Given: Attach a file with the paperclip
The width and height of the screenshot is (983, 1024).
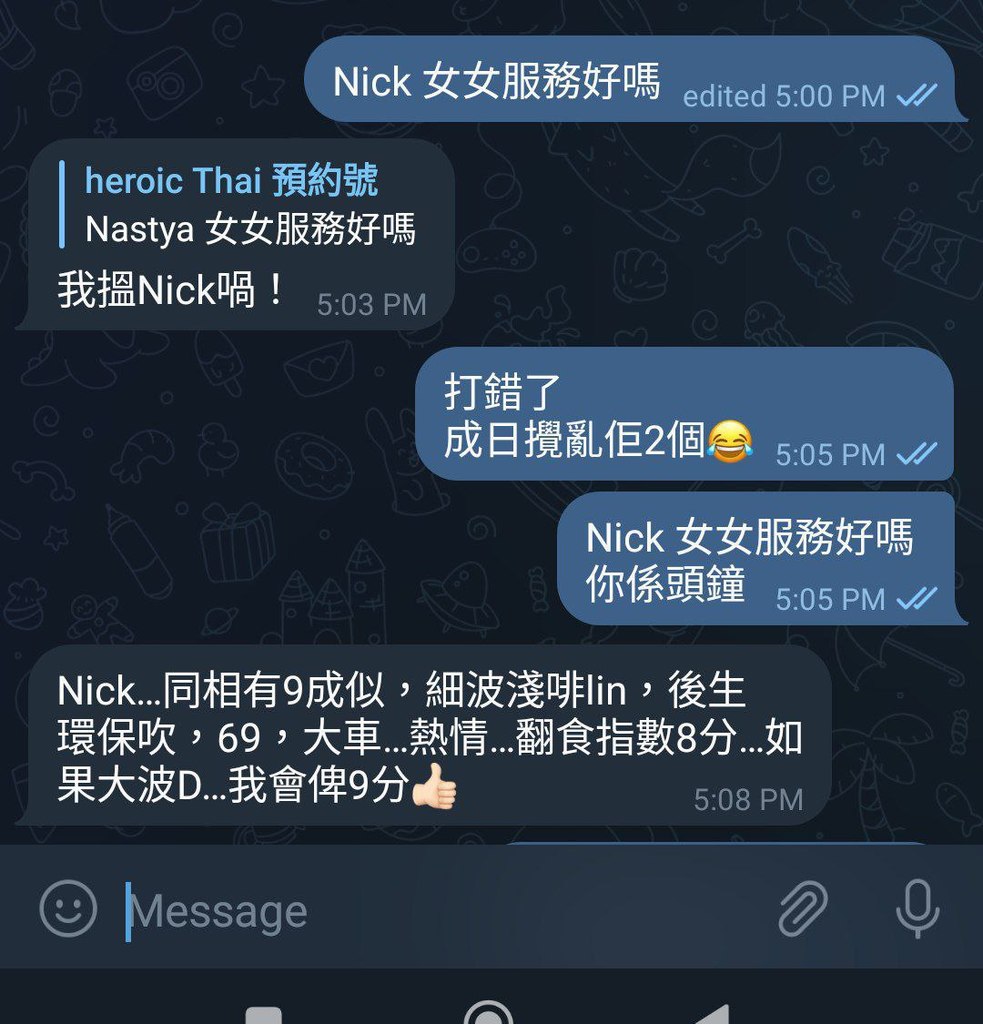Looking at the screenshot, I should pyautogui.click(x=803, y=909).
